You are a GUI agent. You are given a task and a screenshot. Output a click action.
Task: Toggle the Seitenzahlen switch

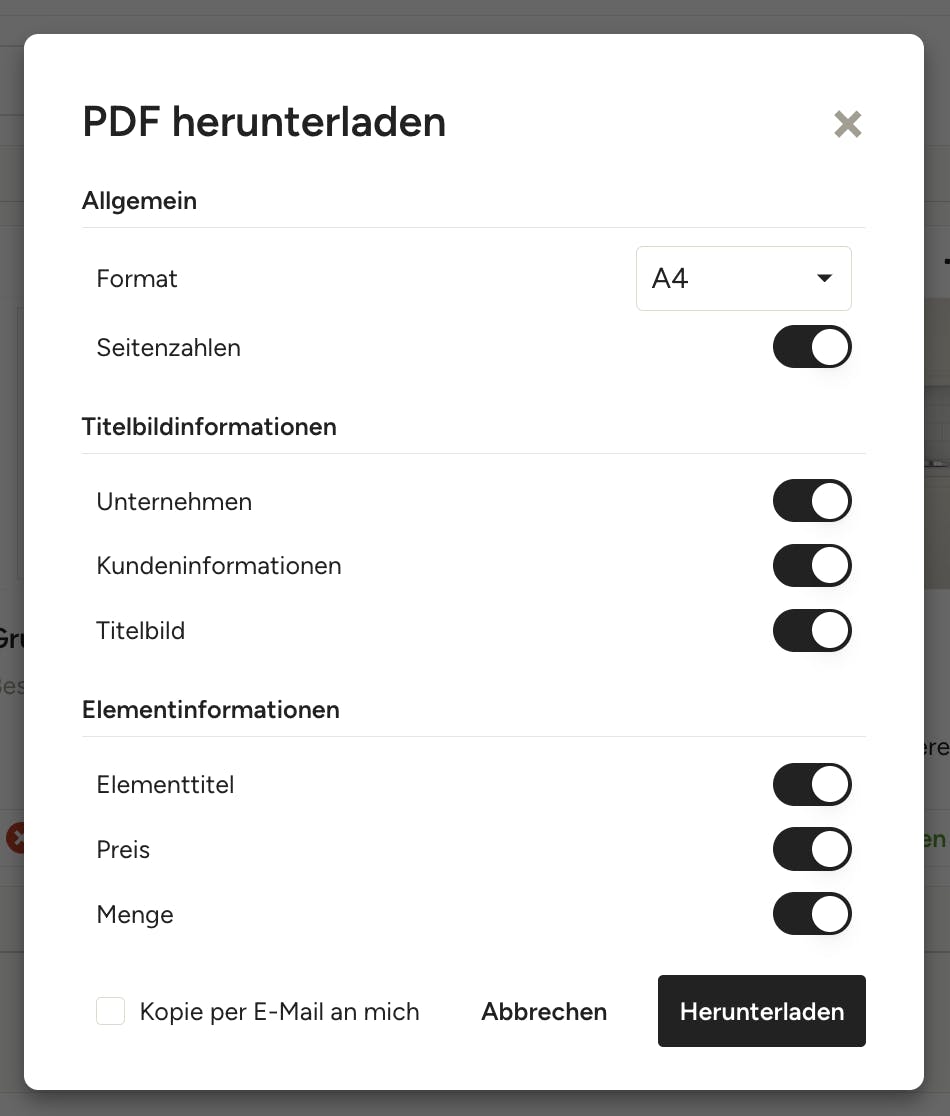[x=811, y=347]
